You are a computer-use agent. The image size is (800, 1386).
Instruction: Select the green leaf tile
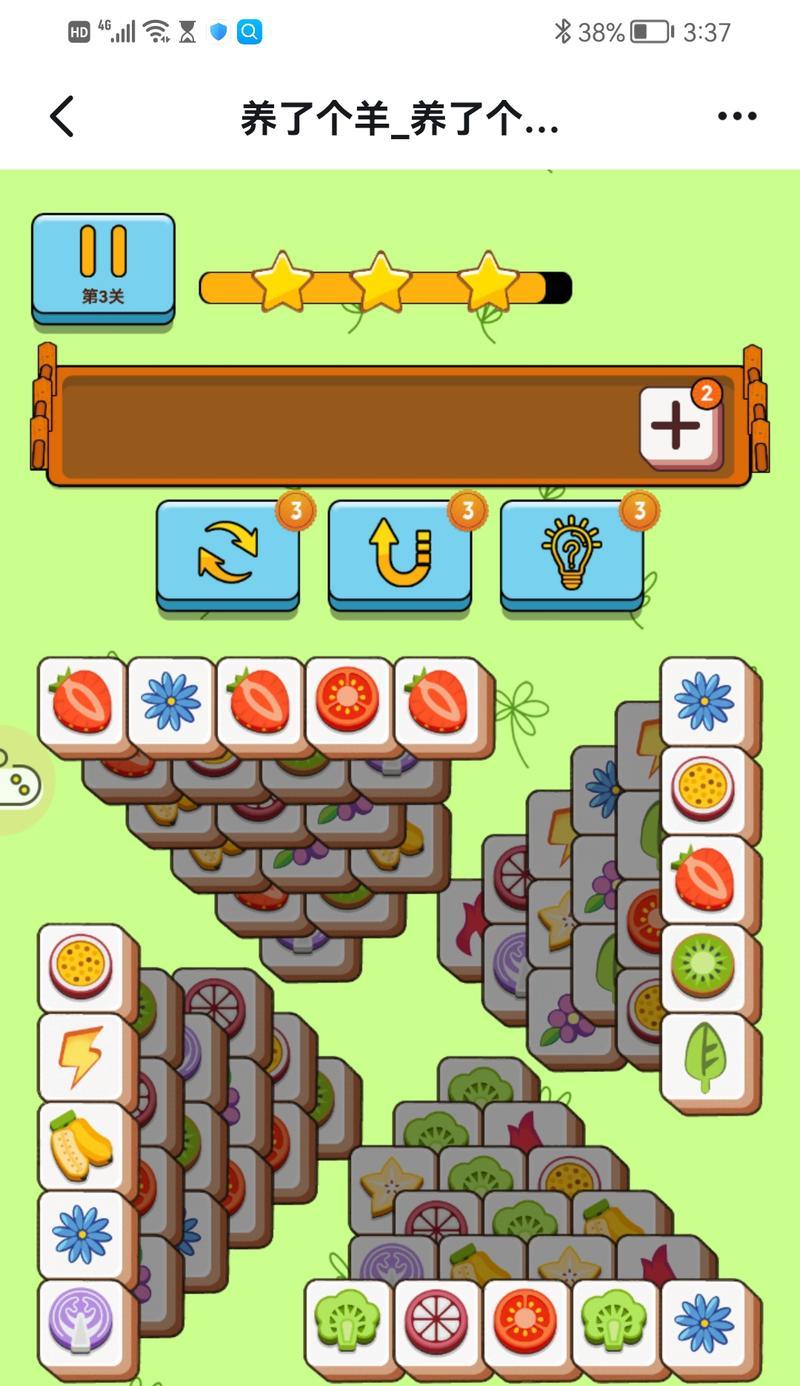(x=702, y=1056)
